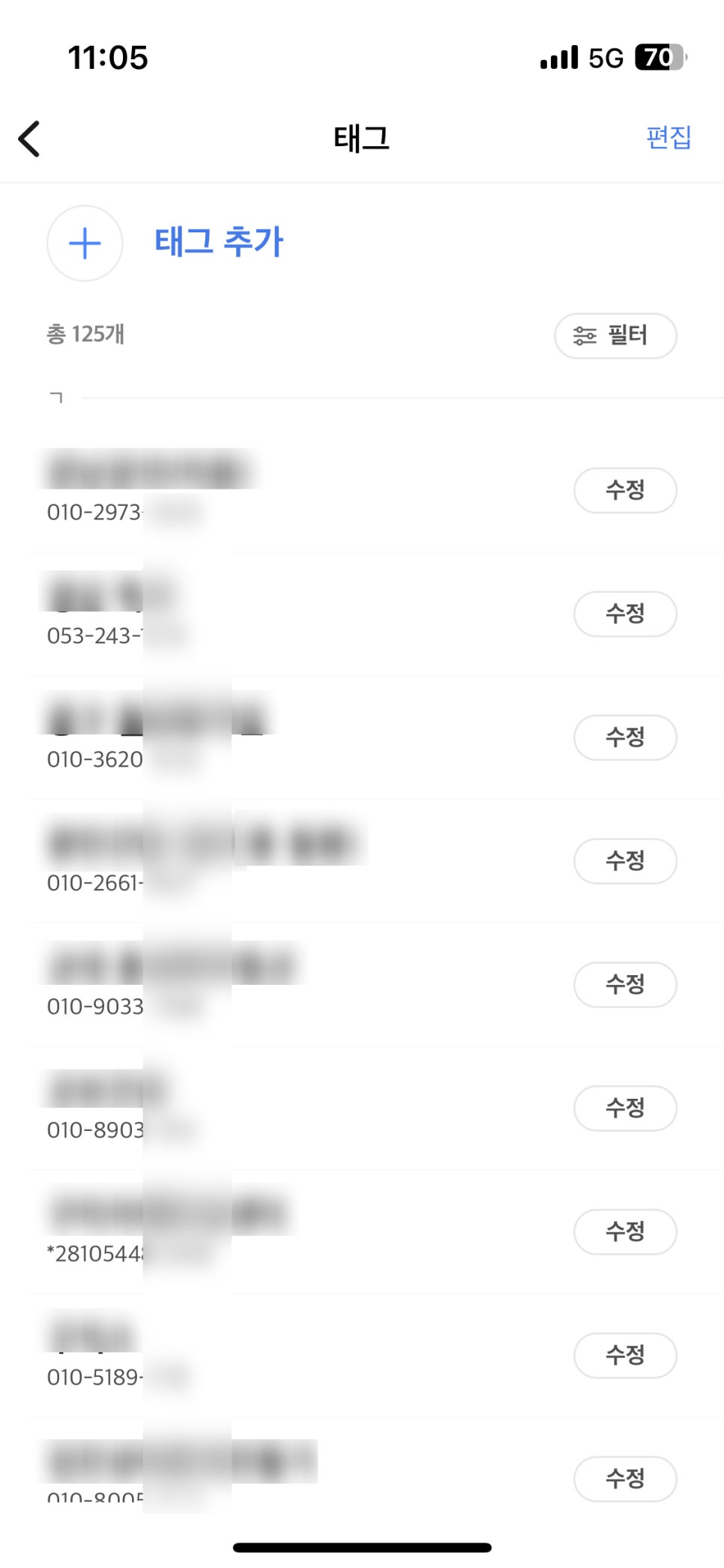Tap 수정 for the 010-3620 entry
The image size is (724, 1568).
coord(625,738)
